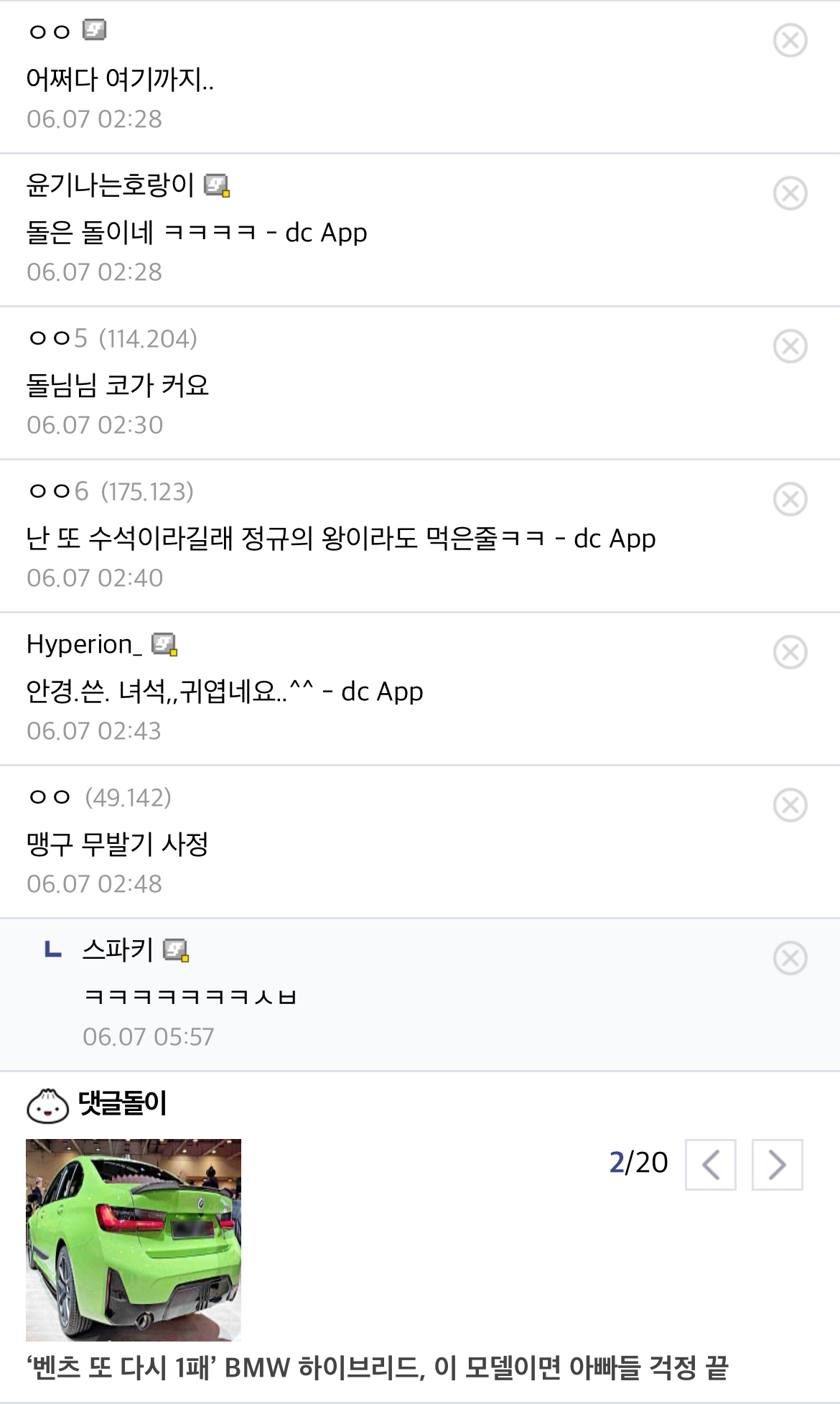
Task: Delete the comment '어쩌다 여기까지..'
Action: 790,40
